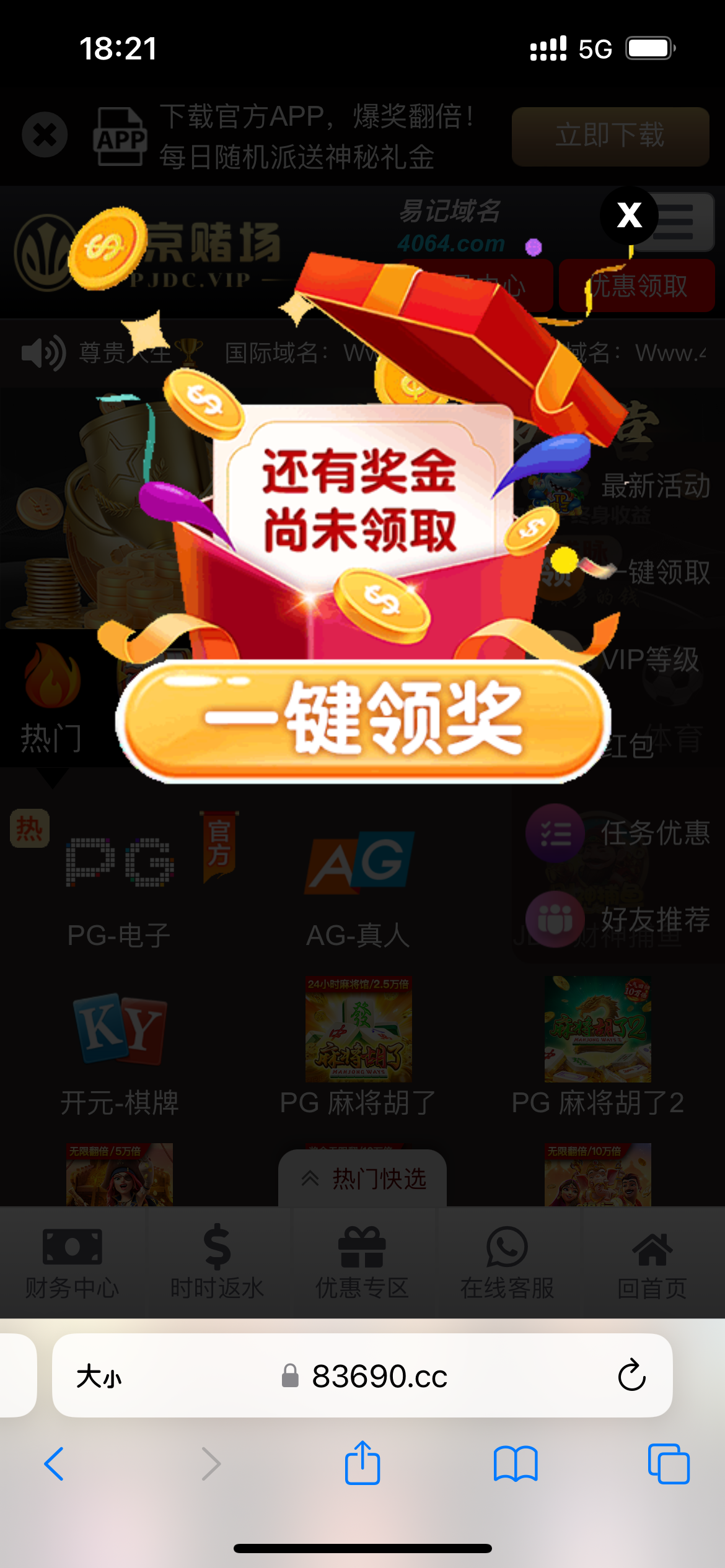725x1568 pixels.
Task: Open the 大小 page settings menu
Action: click(99, 1376)
